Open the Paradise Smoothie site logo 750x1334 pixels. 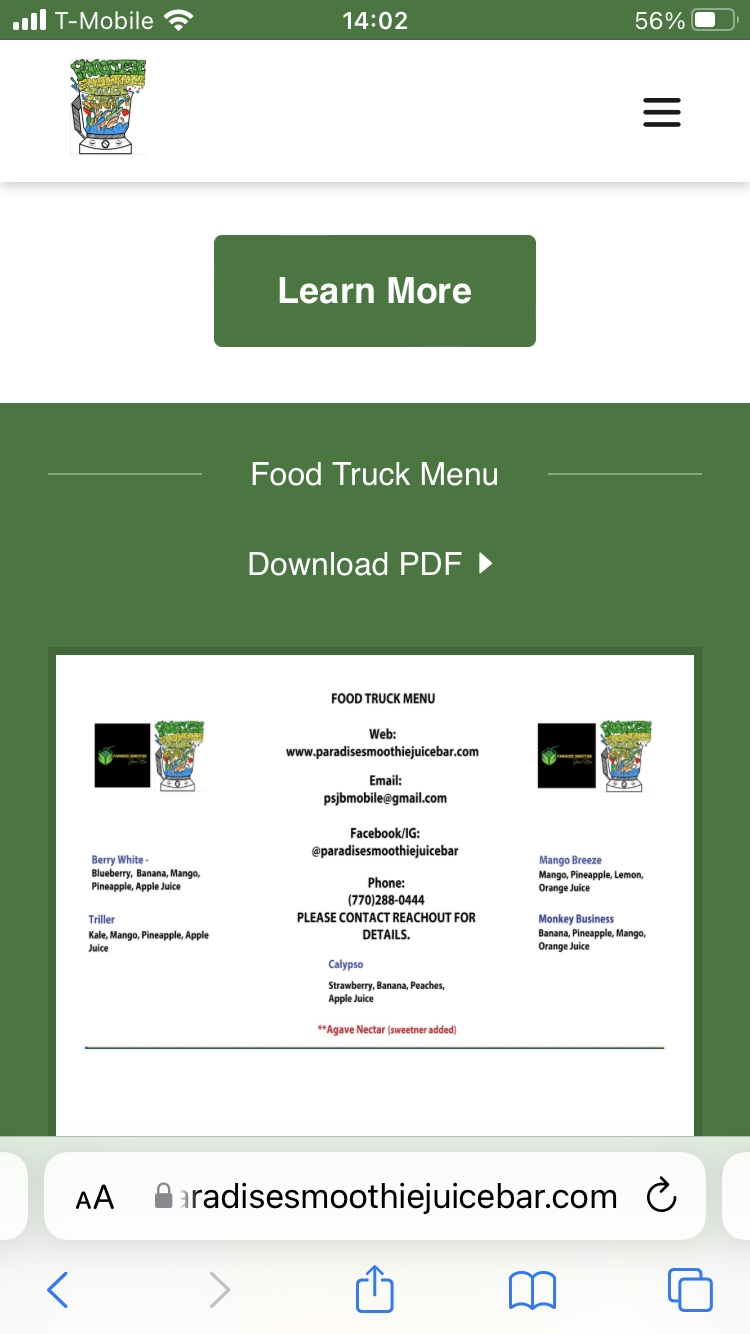[x=109, y=107]
